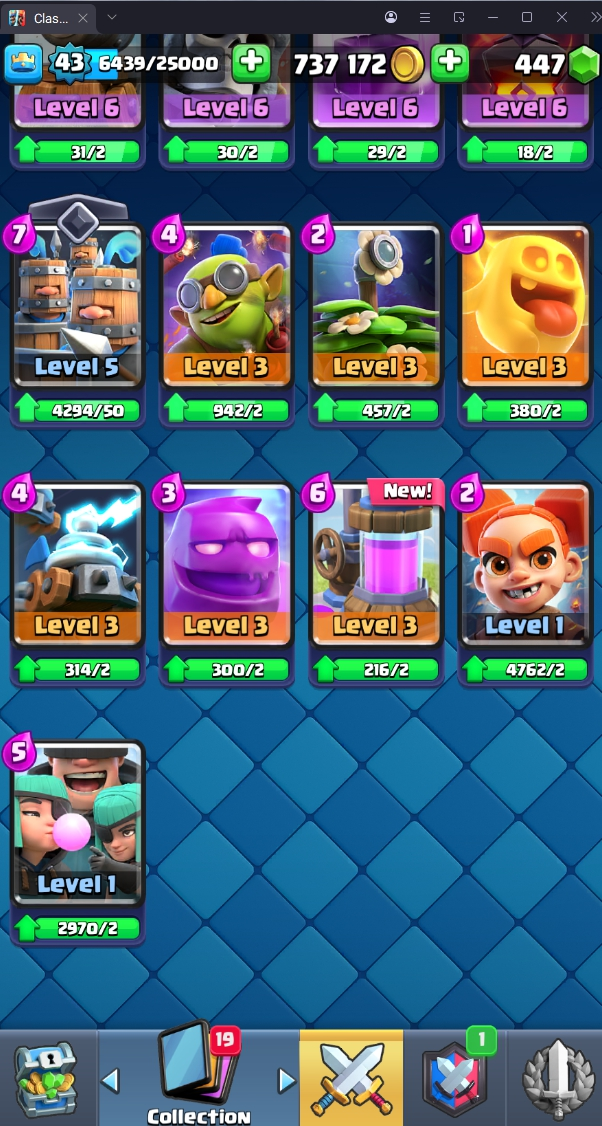Open the gem shop via the green gem
Image resolution: width=602 pixels, height=1126 pixels.
tap(583, 65)
